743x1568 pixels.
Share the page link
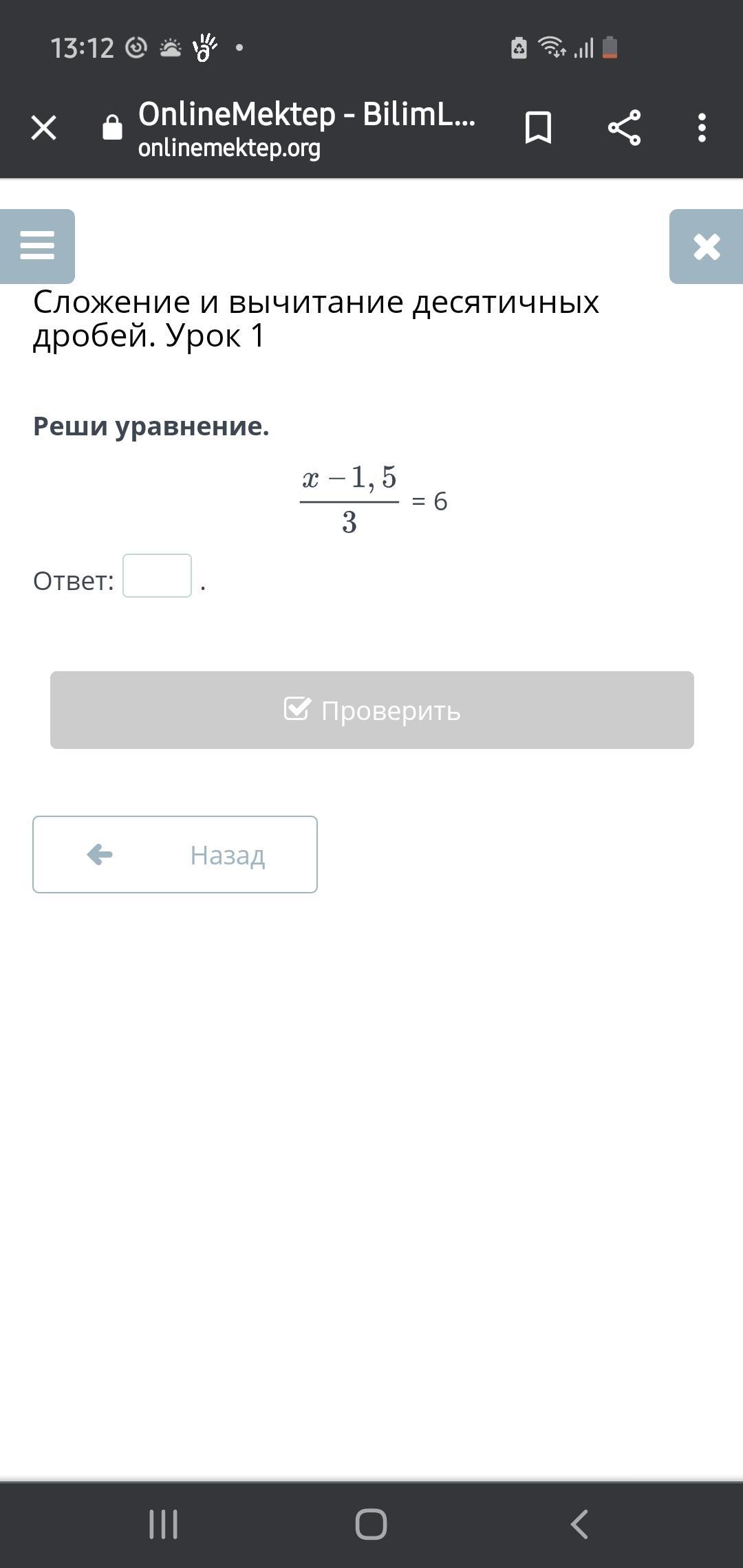[624, 128]
